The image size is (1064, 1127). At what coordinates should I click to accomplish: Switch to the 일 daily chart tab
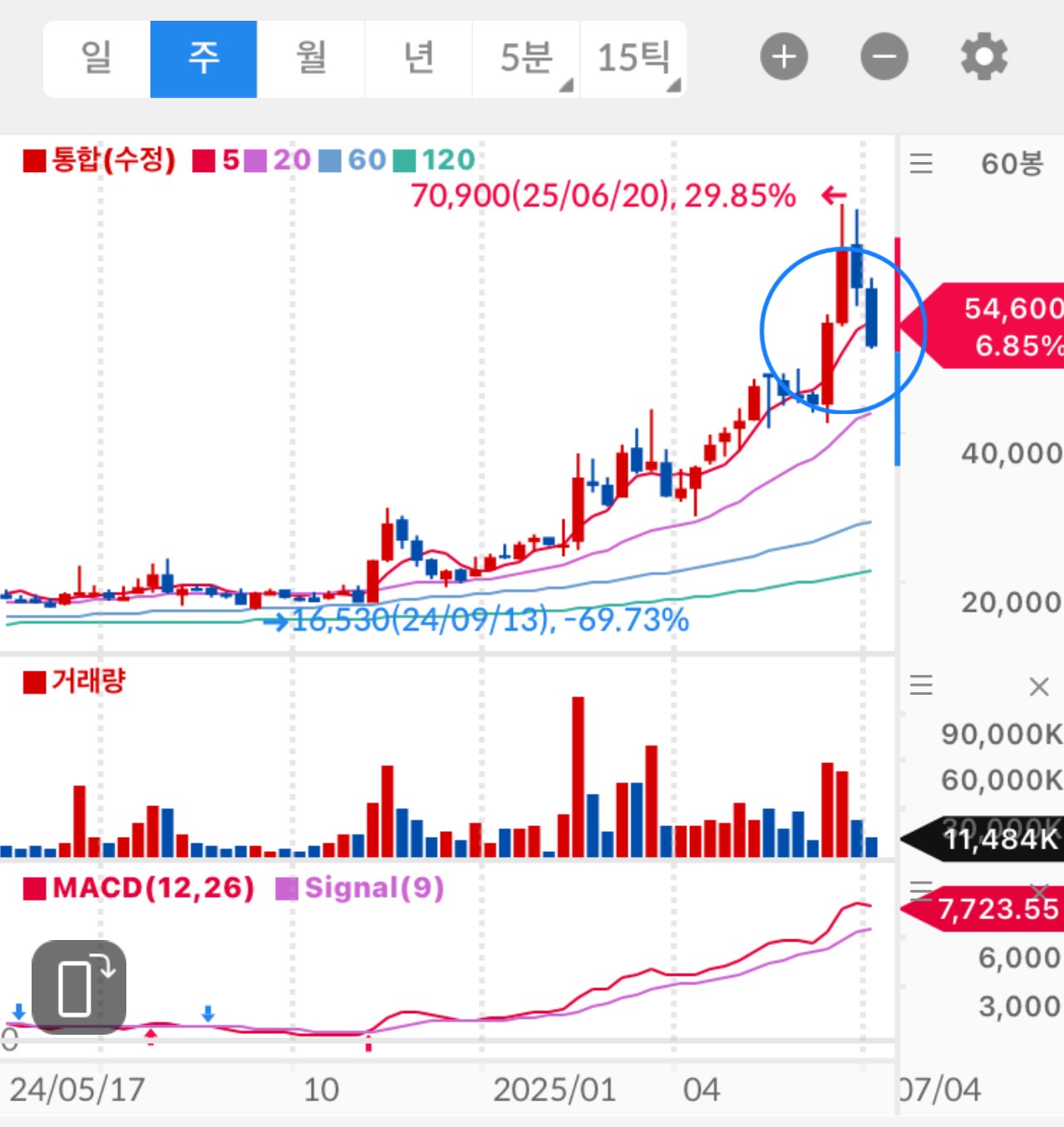click(x=96, y=58)
